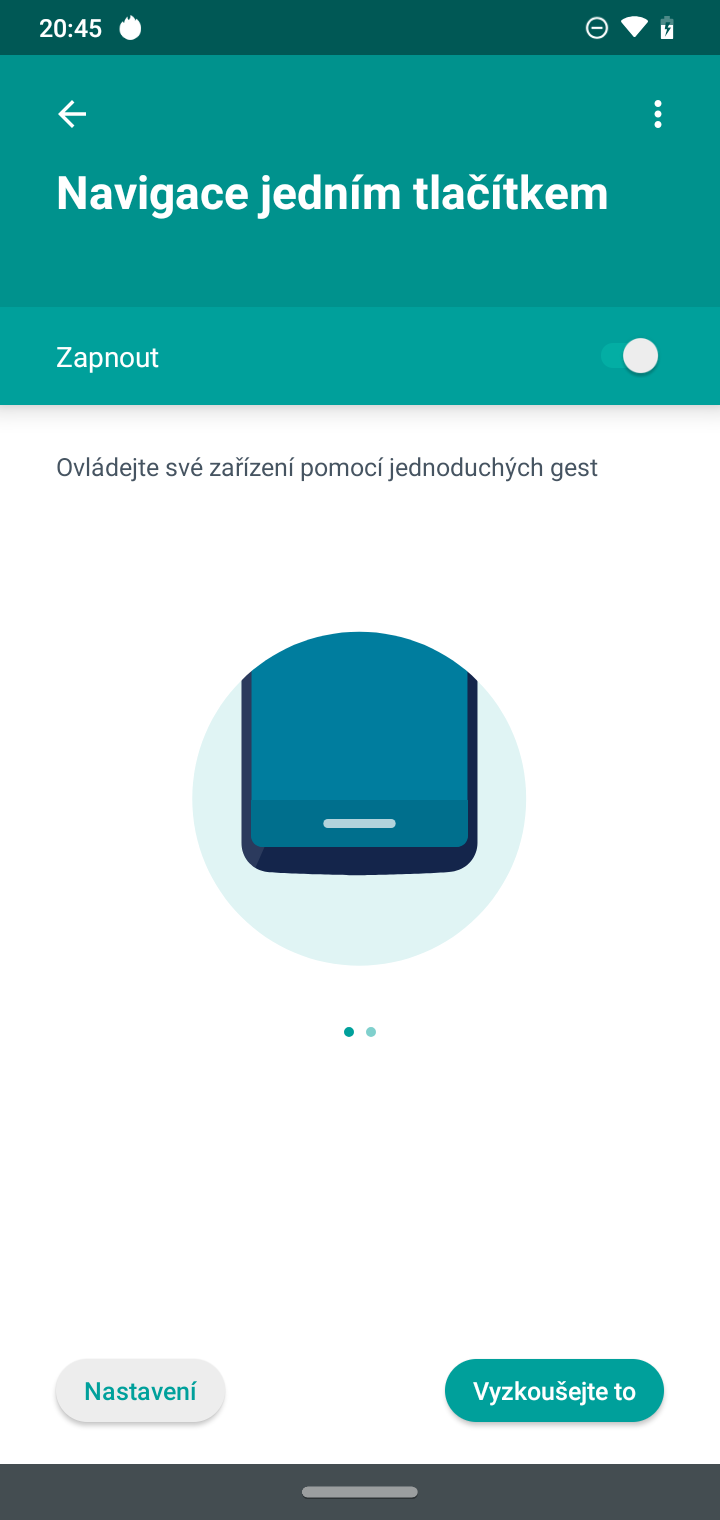Tap the swipe bar on the phone illustration
720x1520 pixels.
pos(358,823)
